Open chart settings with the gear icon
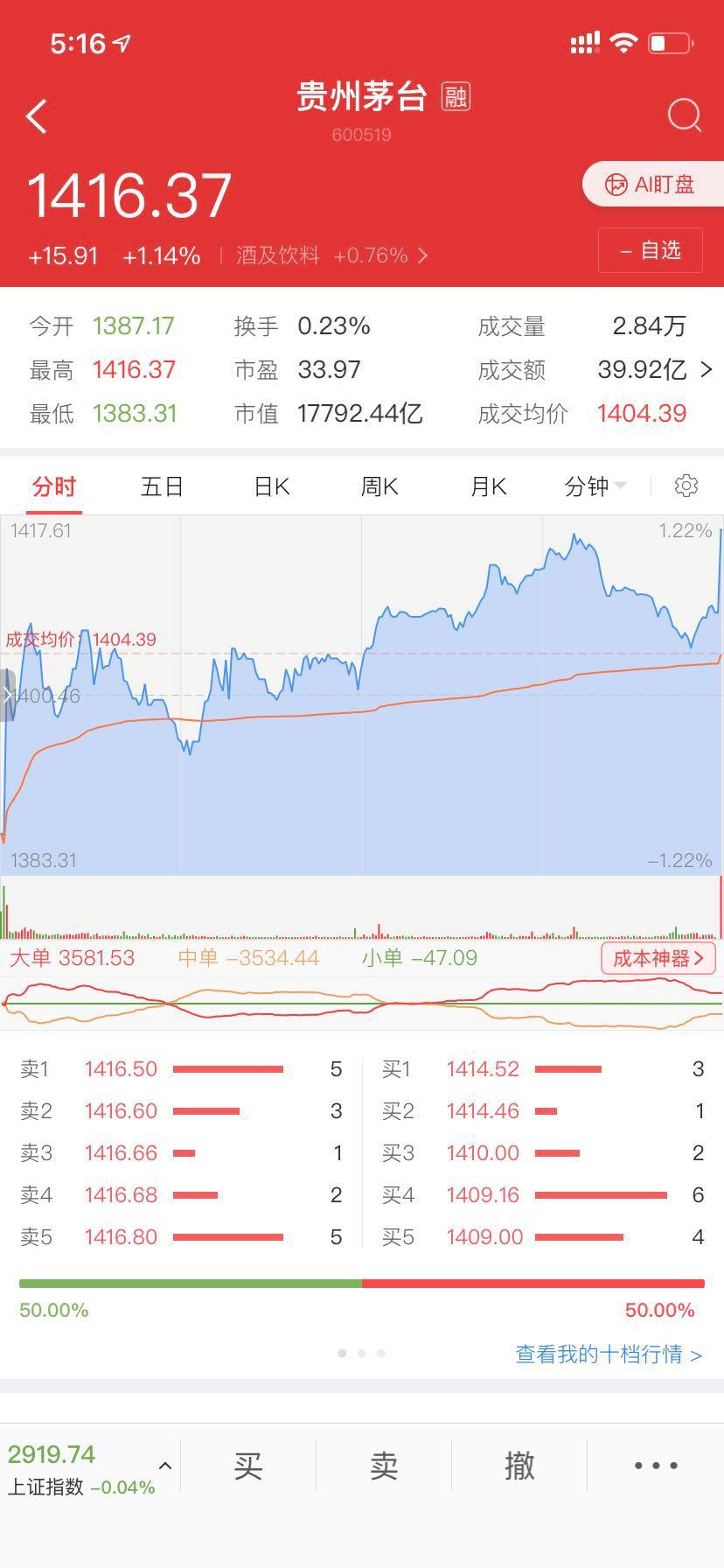 [687, 486]
